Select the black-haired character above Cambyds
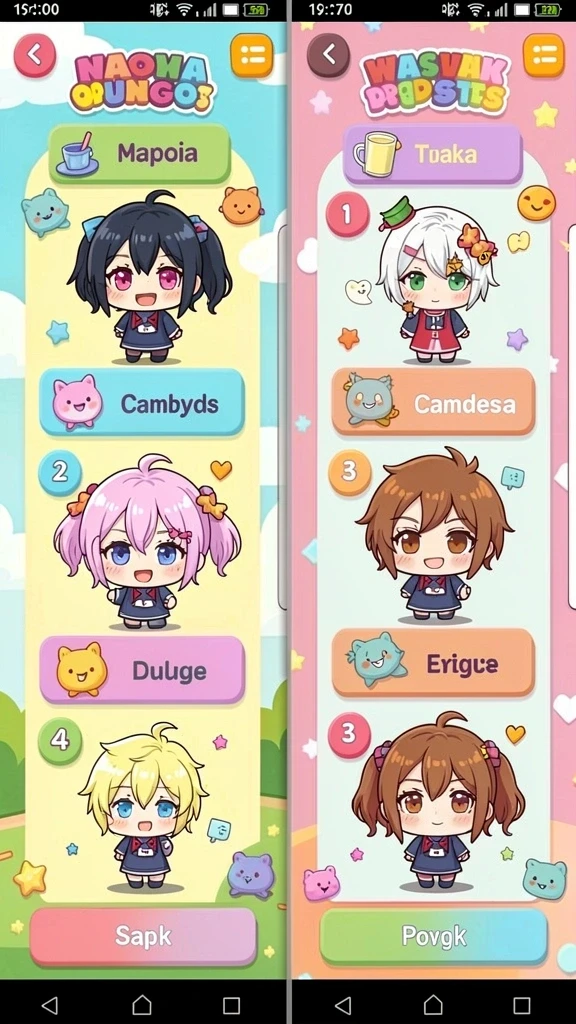Image resolution: width=576 pixels, height=1024 pixels. [149, 277]
